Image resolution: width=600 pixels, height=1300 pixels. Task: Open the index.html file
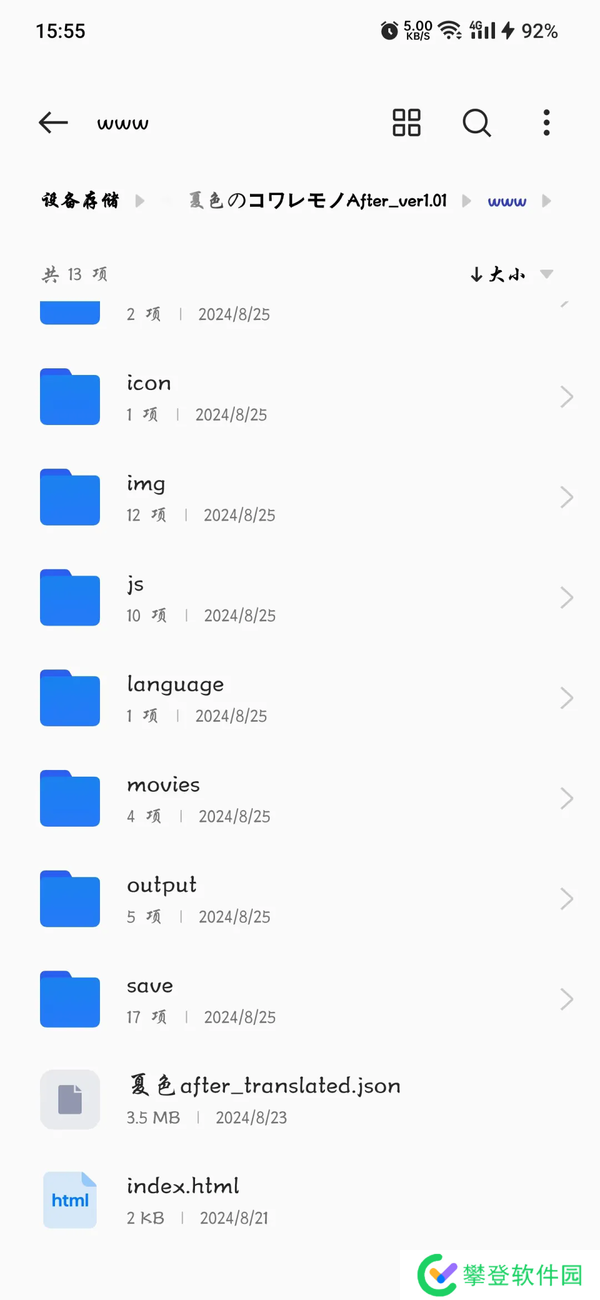pyautogui.click(x=300, y=1200)
